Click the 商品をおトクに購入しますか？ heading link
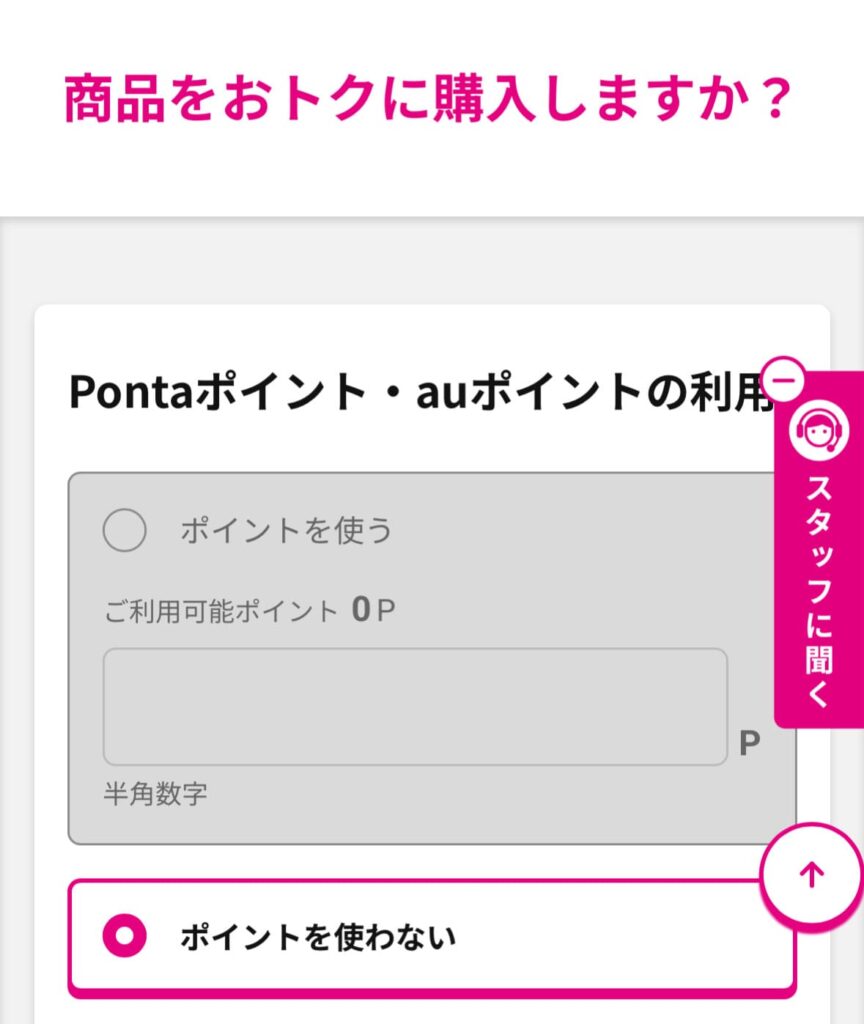Screen dimensions: 864x1024 pos(430,95)
